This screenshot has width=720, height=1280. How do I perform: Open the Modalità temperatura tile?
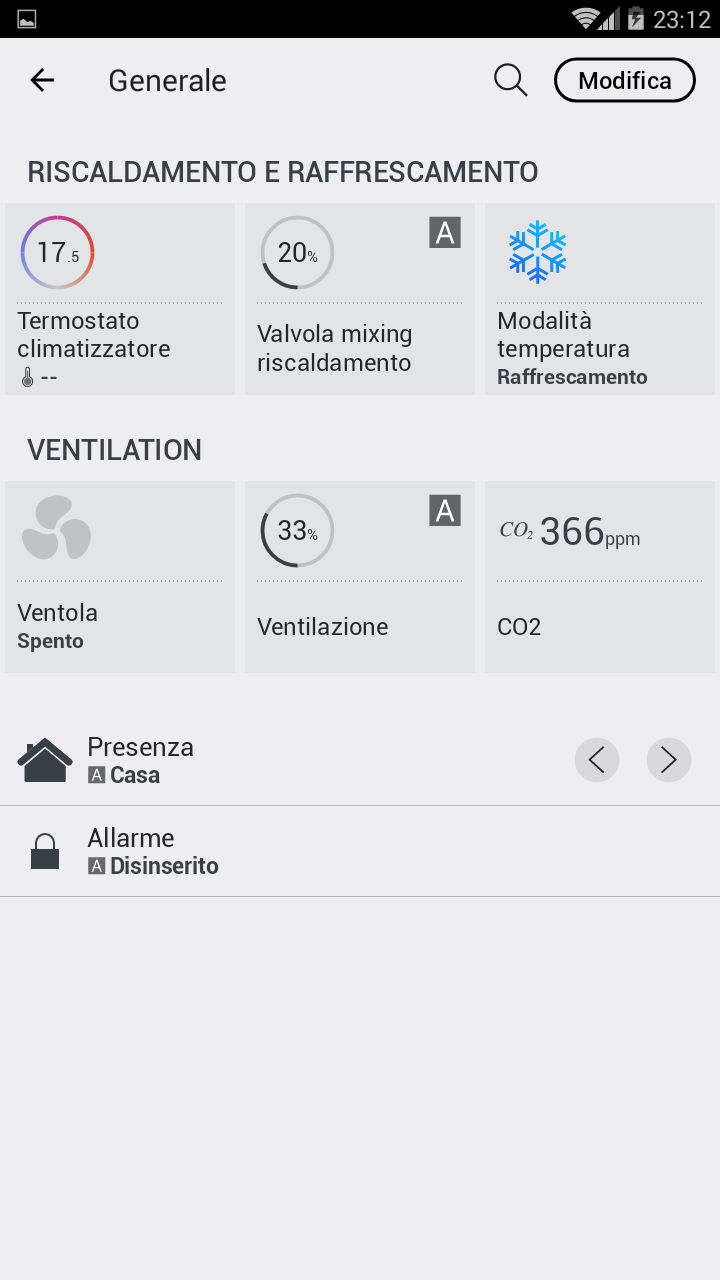600,299
